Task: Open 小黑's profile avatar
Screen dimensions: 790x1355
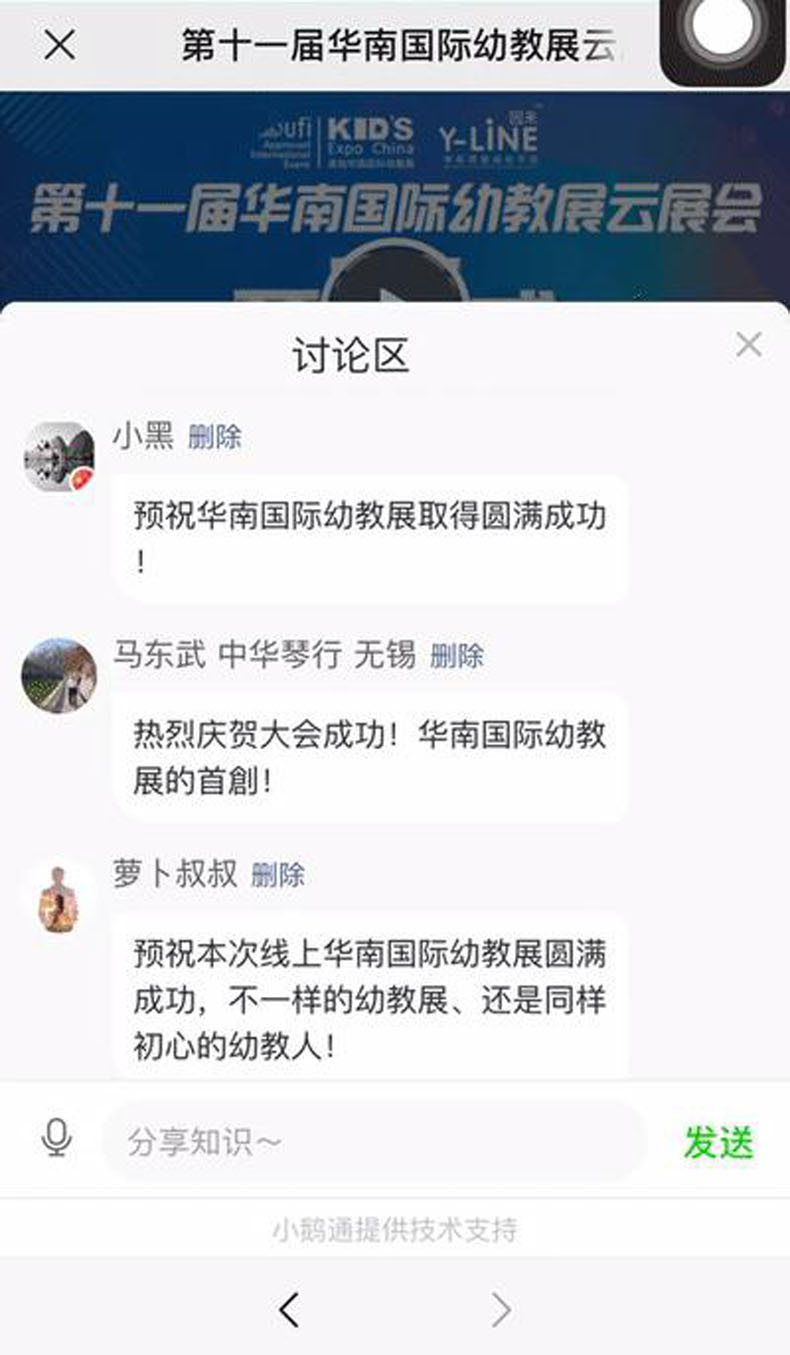Action: tap(59, 458)
